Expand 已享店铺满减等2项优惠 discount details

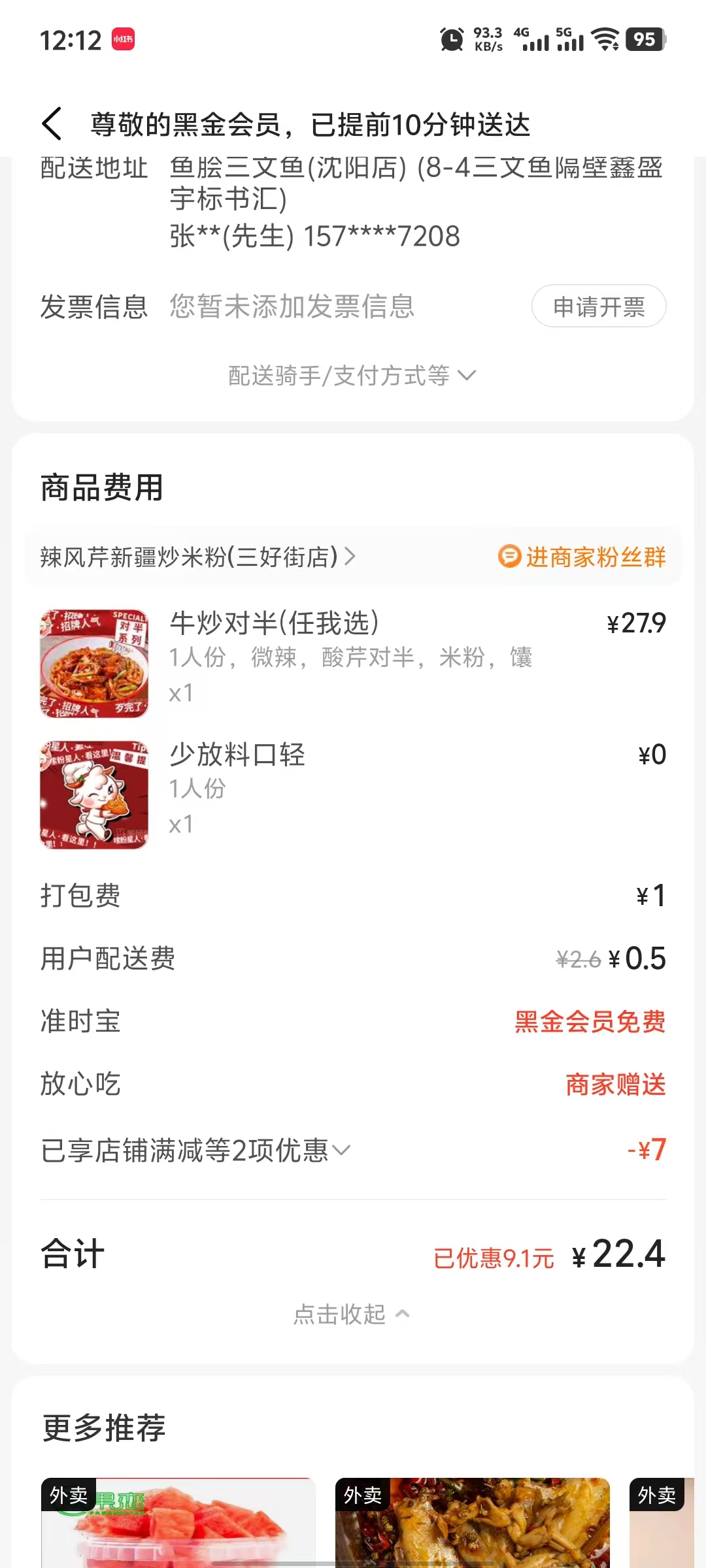[x=196, y=1151]
